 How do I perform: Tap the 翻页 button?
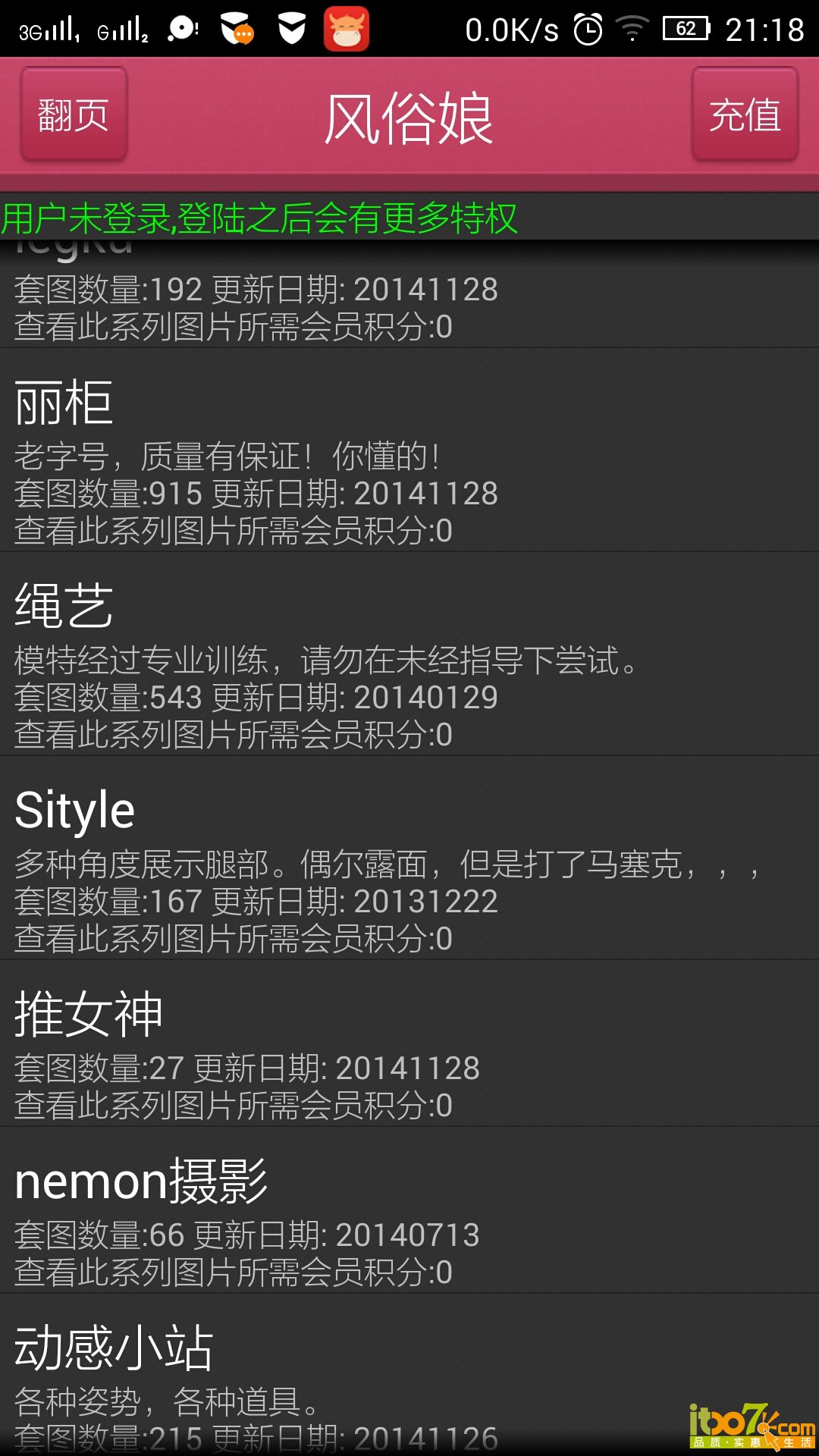[74, 115]
